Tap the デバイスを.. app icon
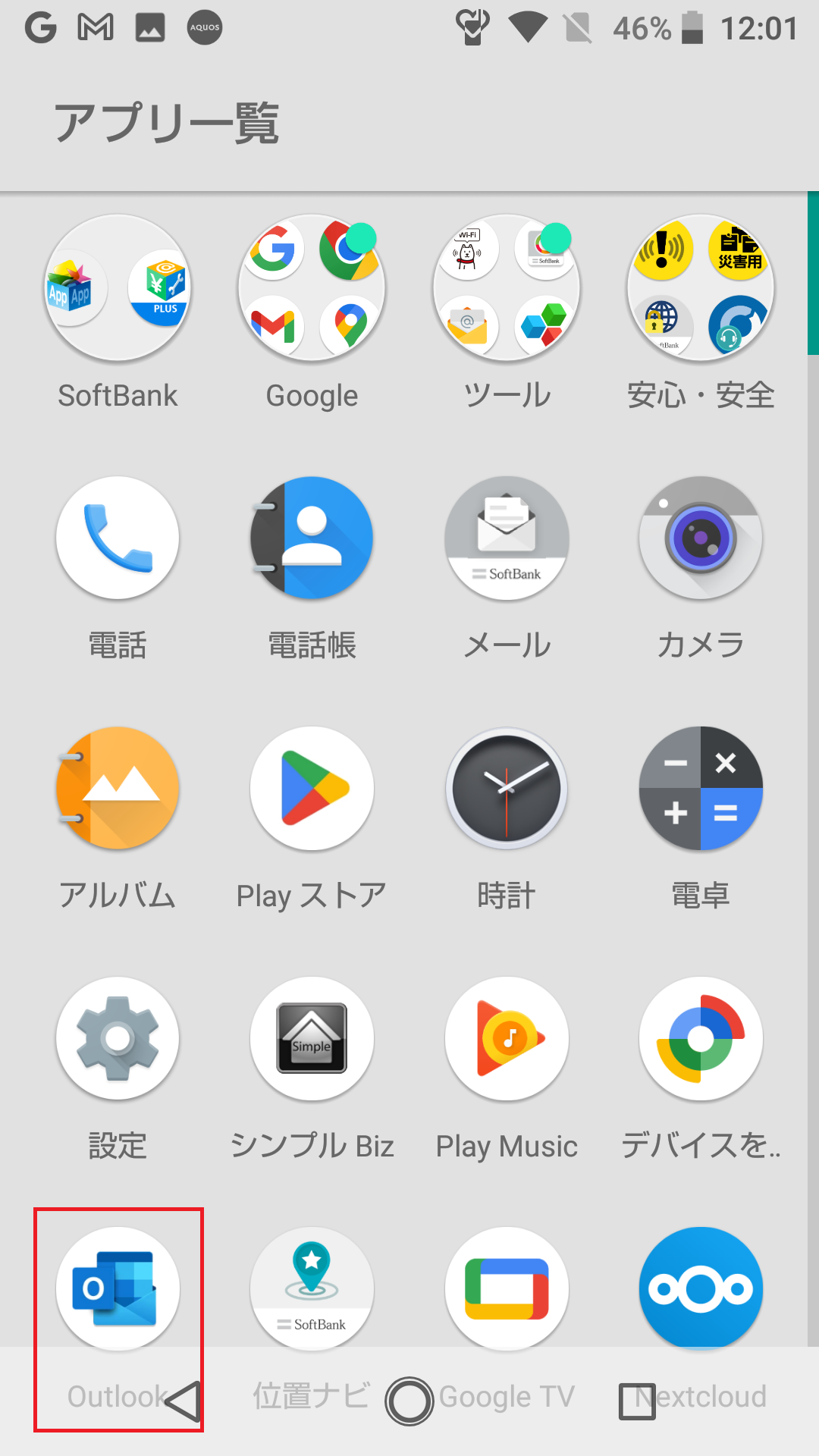 tap(701, 1039)
